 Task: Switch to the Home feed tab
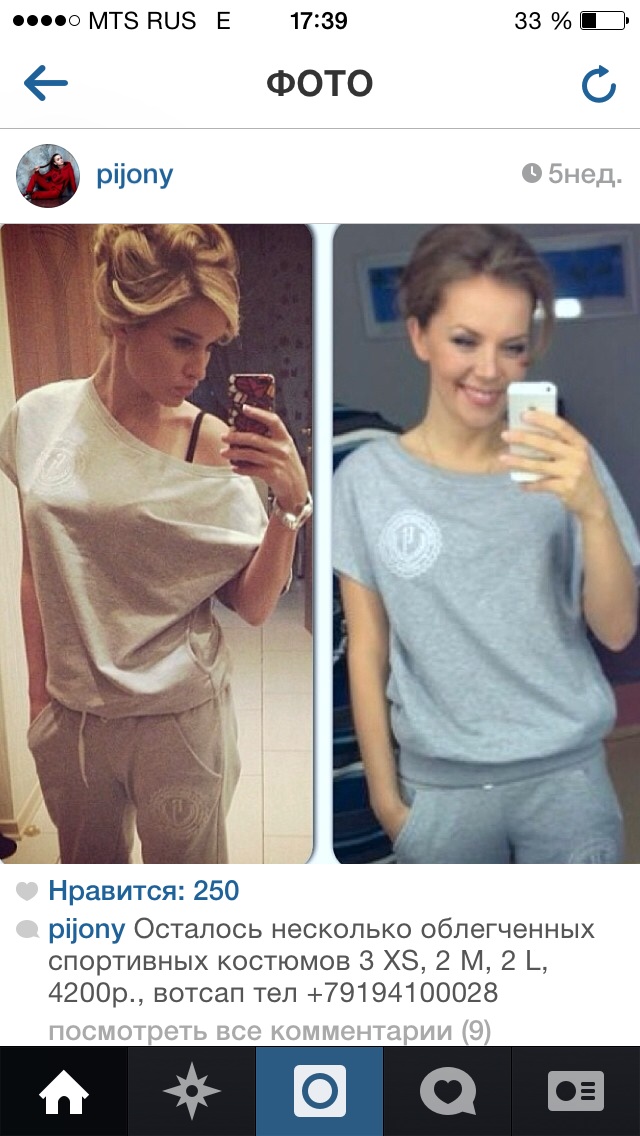[x=63, y=1091]
